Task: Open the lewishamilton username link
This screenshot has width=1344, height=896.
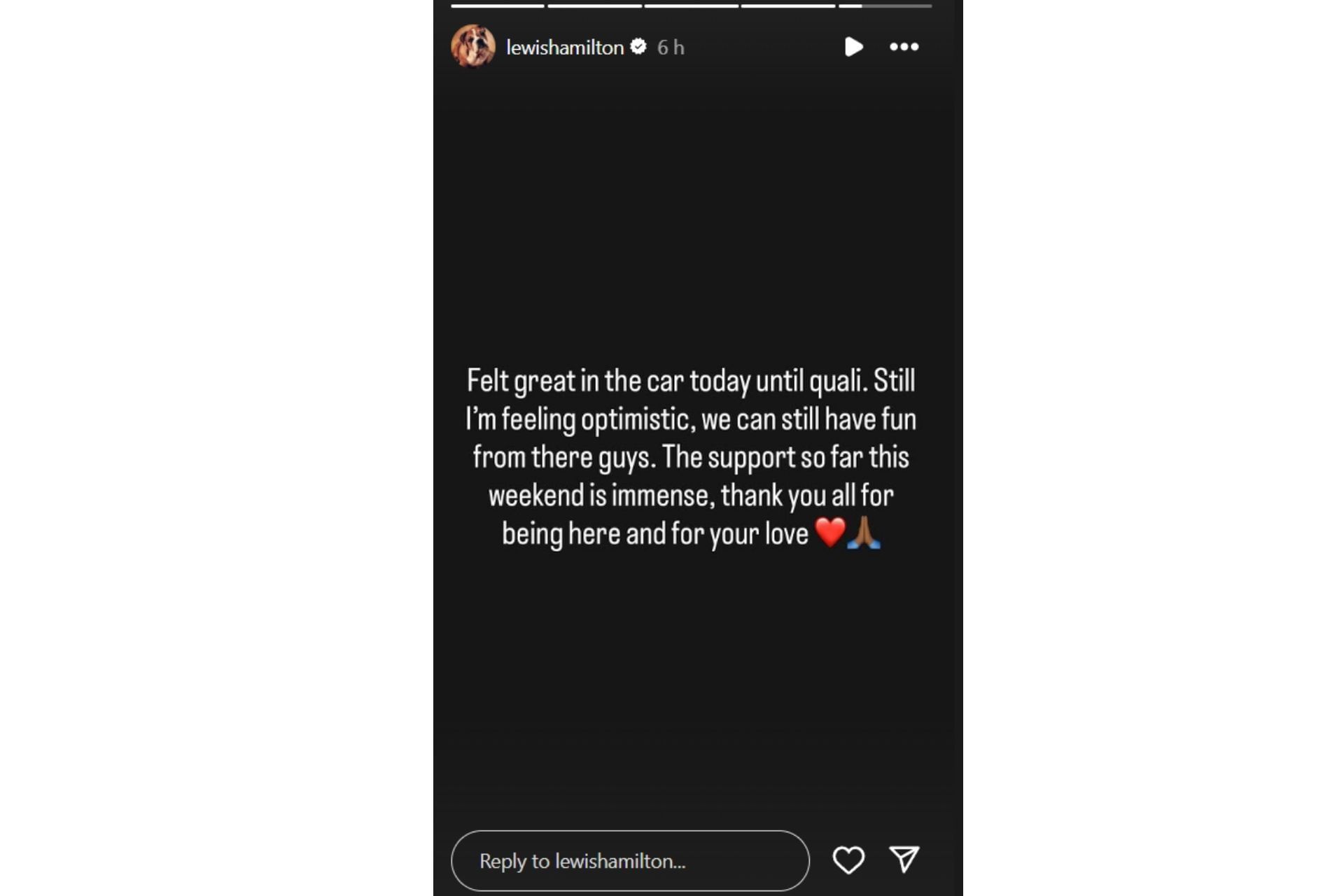Action: click(564, 48)
